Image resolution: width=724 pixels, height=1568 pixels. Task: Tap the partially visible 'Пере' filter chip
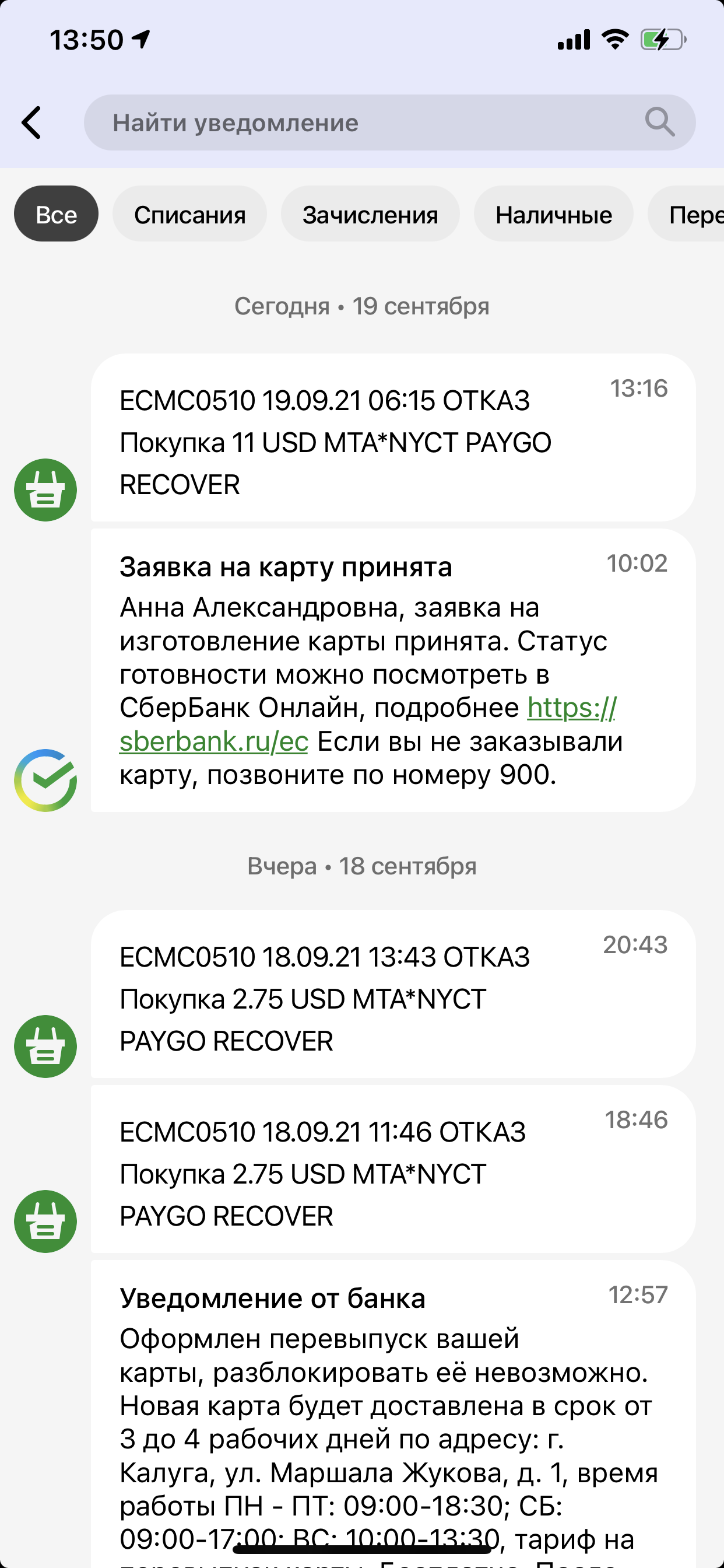coord(694,214)
